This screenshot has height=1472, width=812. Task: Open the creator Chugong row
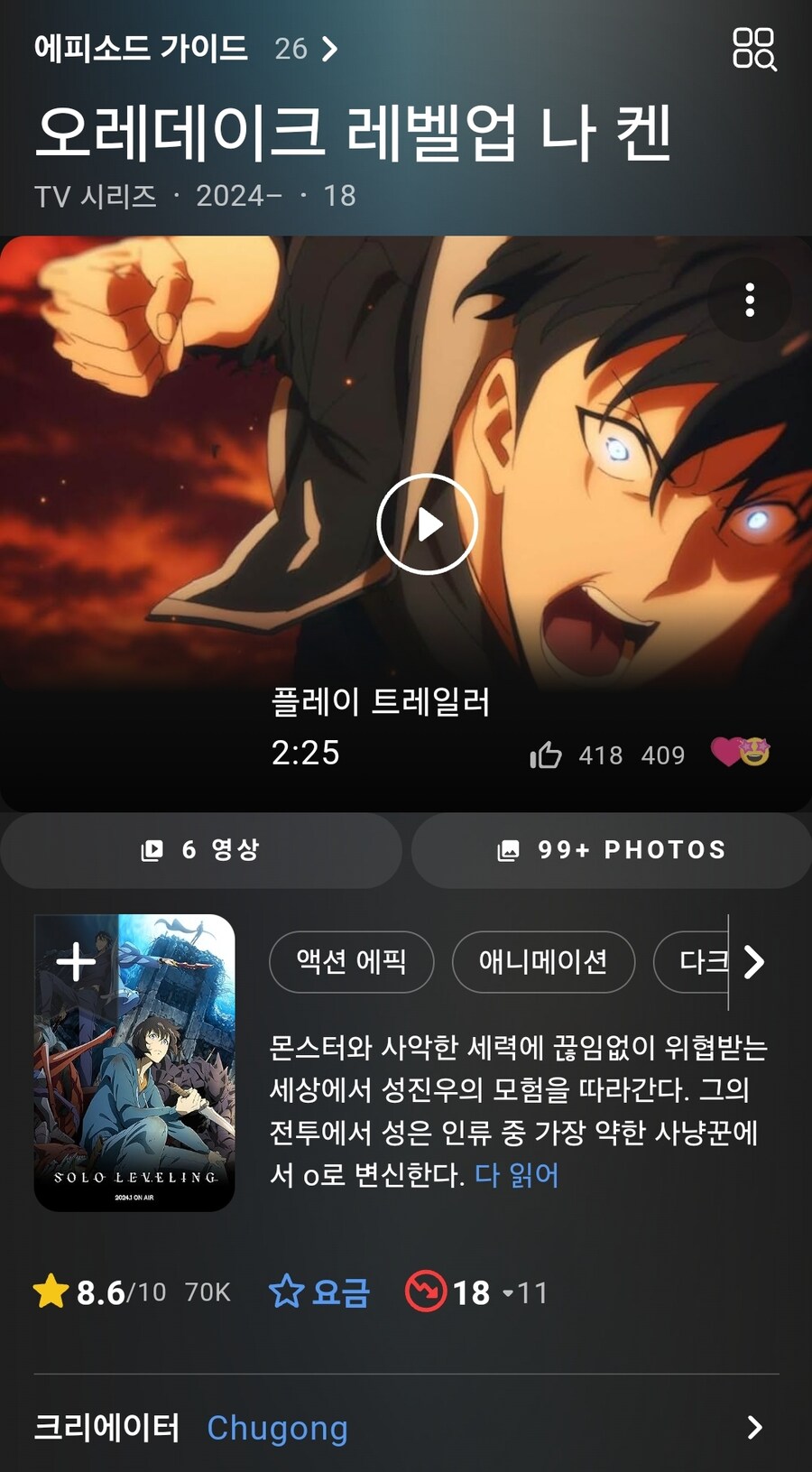point(406,1428)
